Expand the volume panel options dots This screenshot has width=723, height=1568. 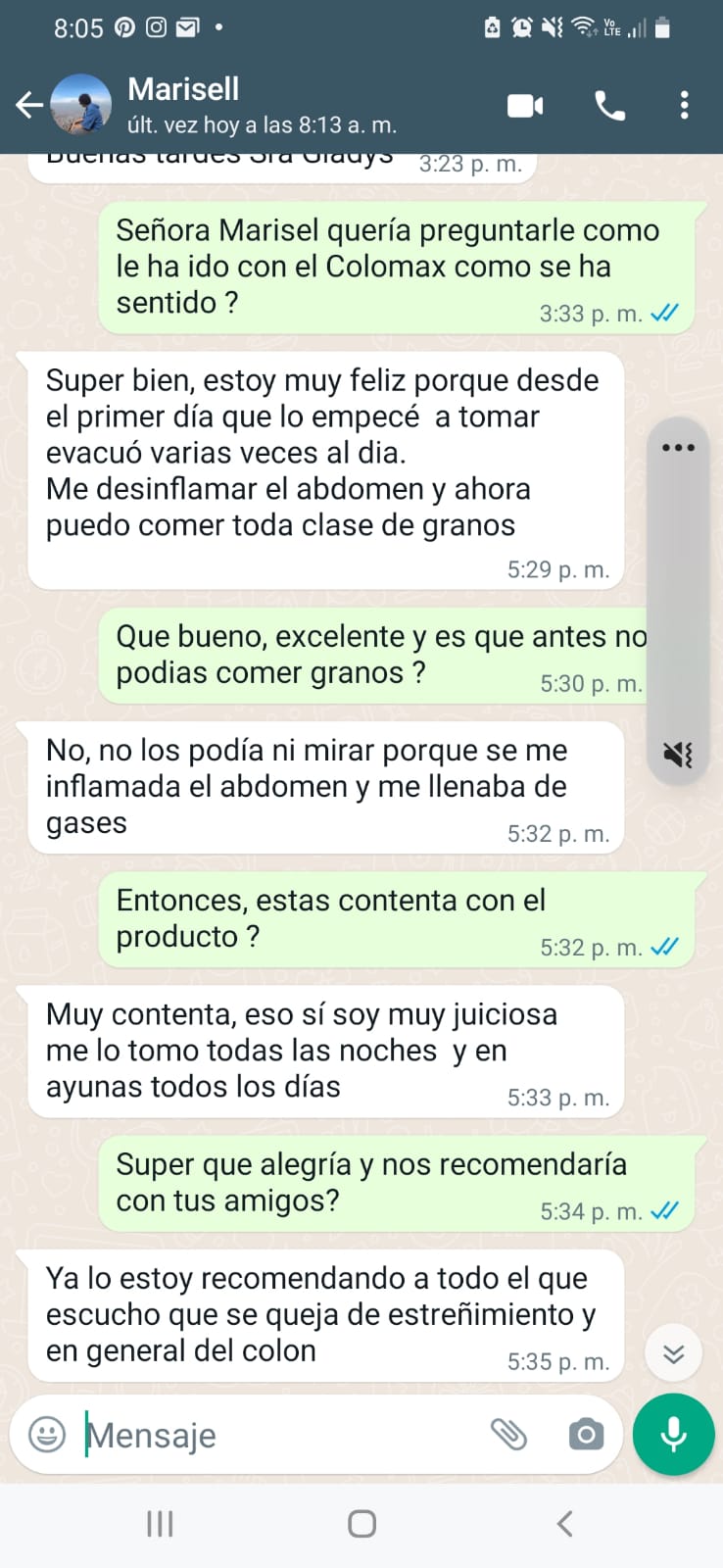tap(678, 448)
